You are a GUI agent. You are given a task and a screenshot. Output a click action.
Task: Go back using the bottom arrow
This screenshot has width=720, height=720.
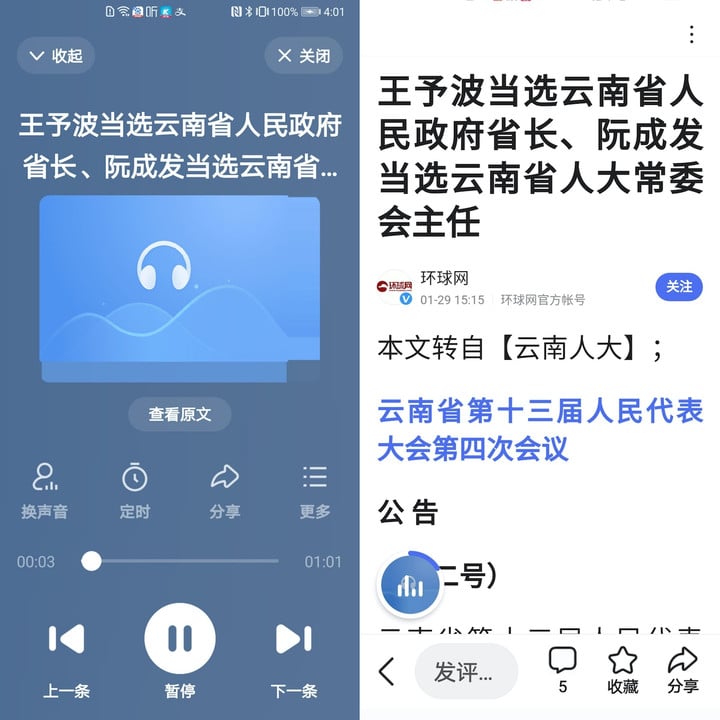[388, 672]
